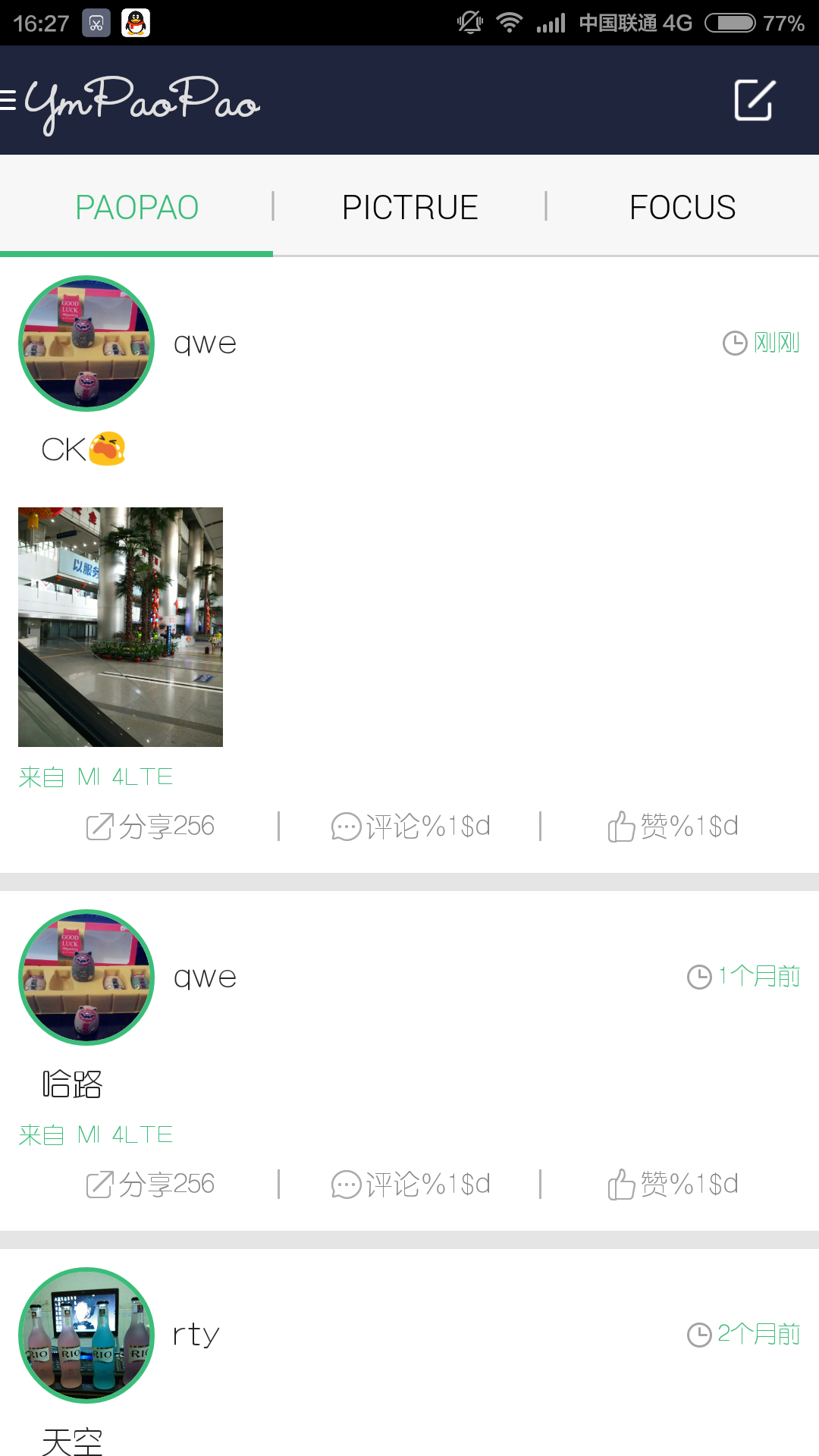Like the 哈路 post
Viewport: 819px width, 1456px height.
click(x=673, y=1184)
